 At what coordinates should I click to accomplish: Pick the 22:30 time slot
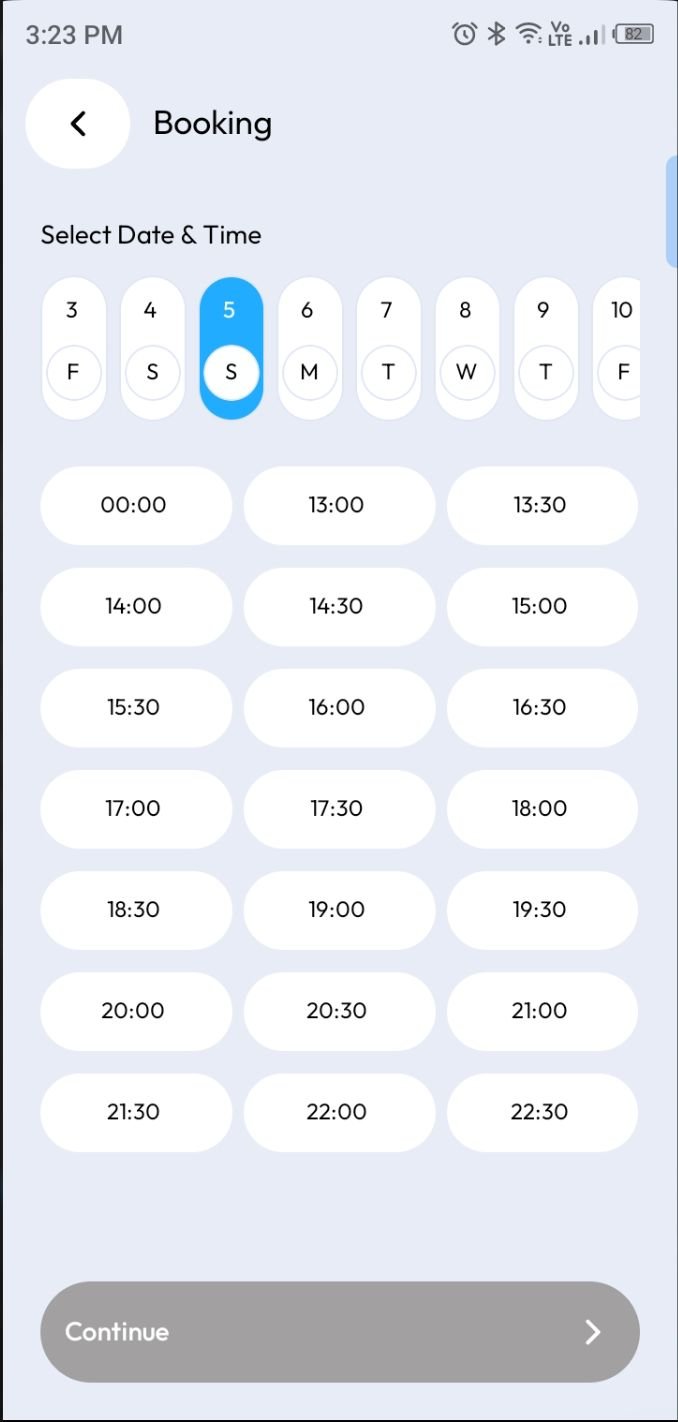click(x=542, y=1112)
